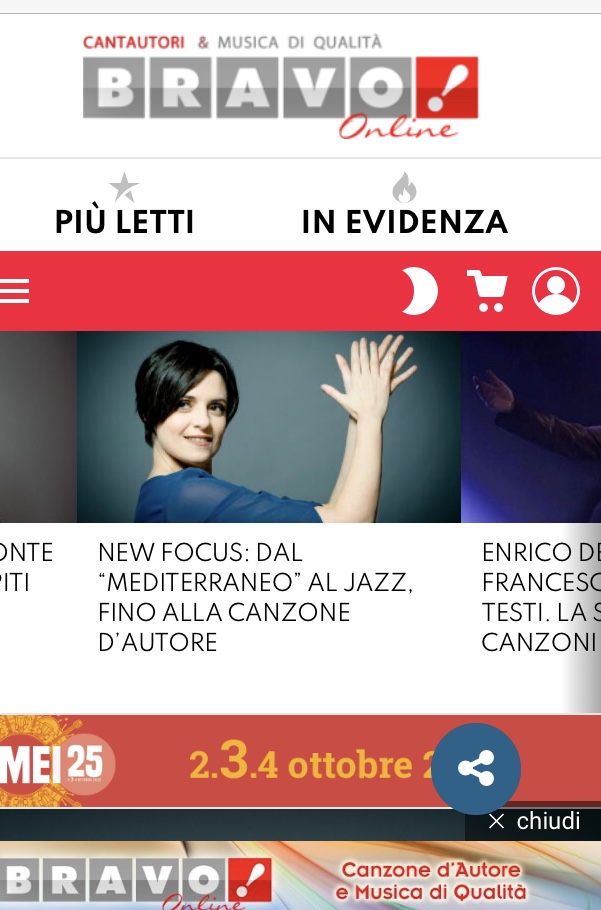This screenshot has height=910, width=601.
Task: Dismiss the bottom ad with chiudi
Action: click(x=534, y=822)
